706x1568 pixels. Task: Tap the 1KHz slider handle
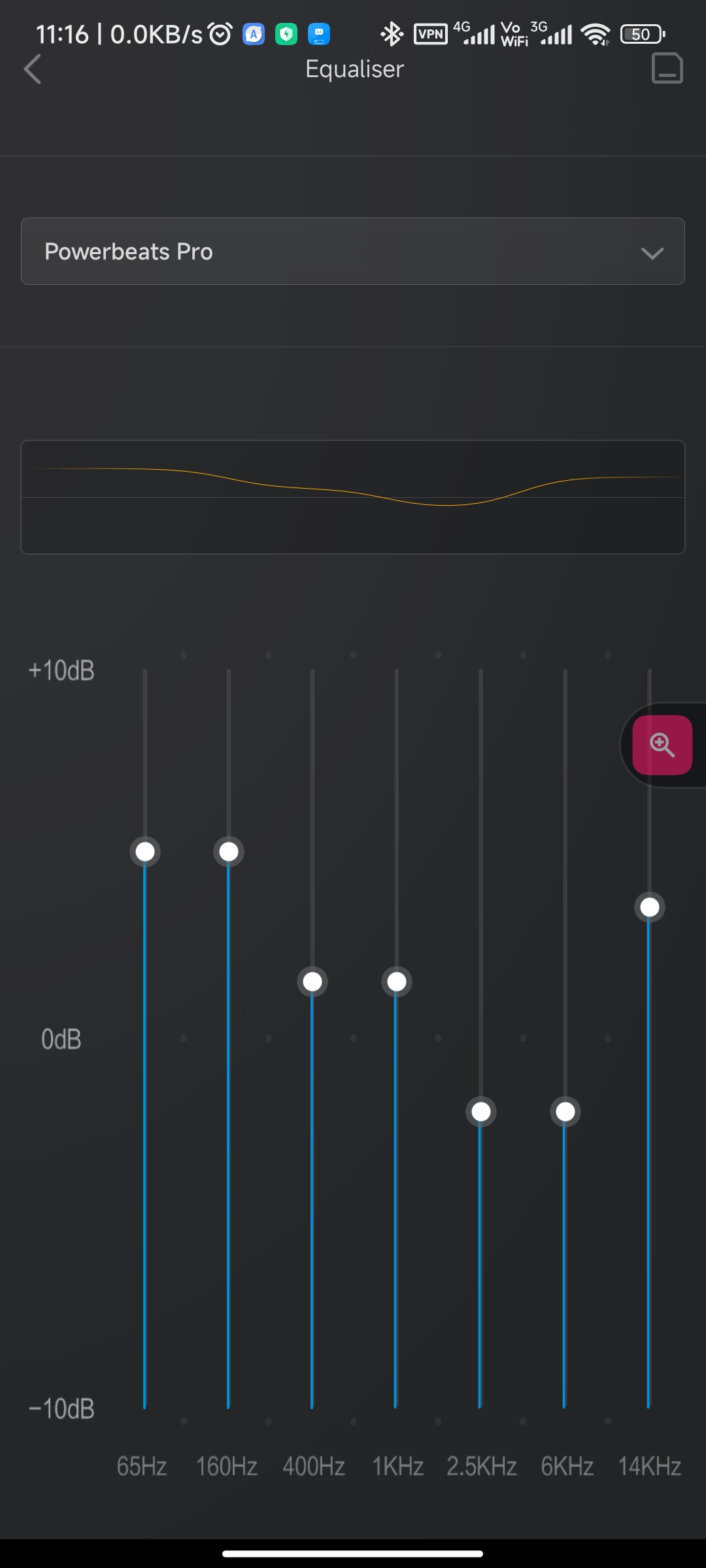pos(397,982)
